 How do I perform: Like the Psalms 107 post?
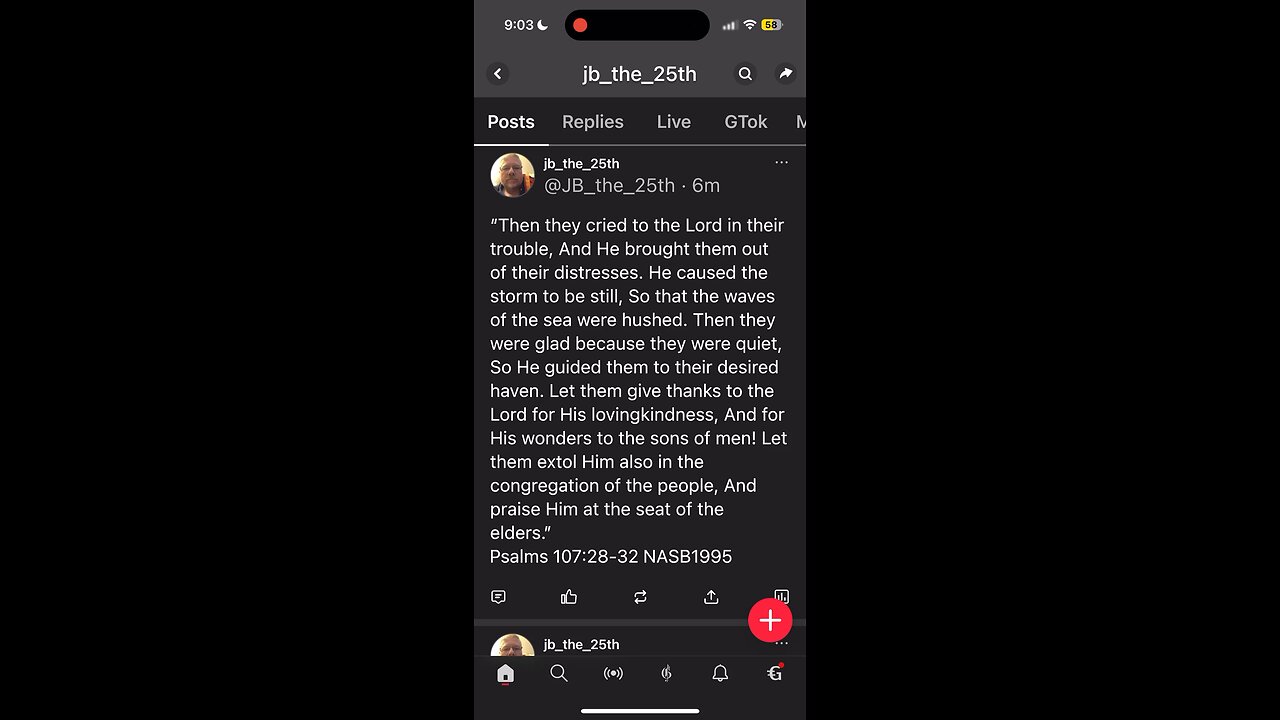click(569, 597)
